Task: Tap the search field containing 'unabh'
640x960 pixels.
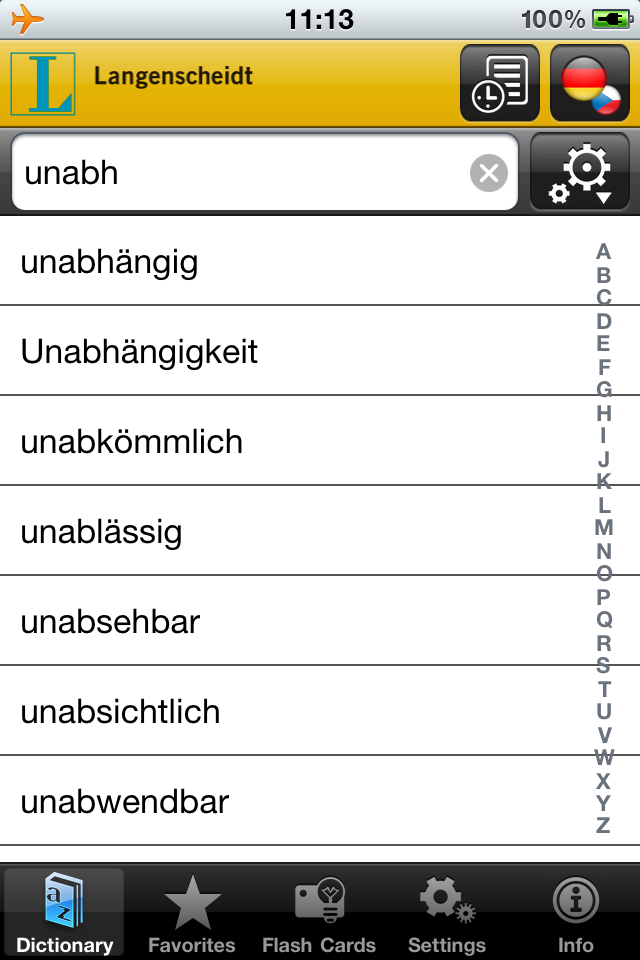Action: coord(240,173)
